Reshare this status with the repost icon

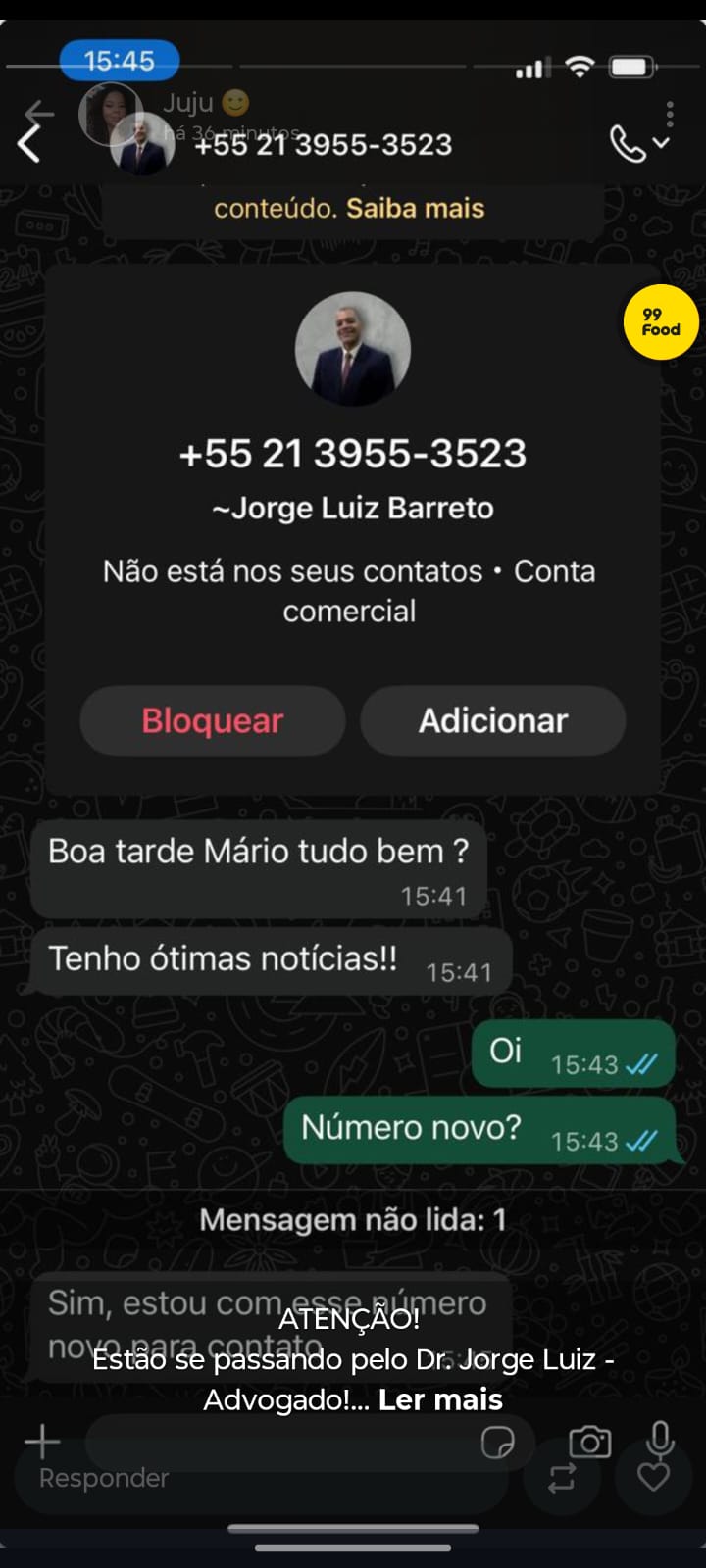click(x=562, y=1478)
